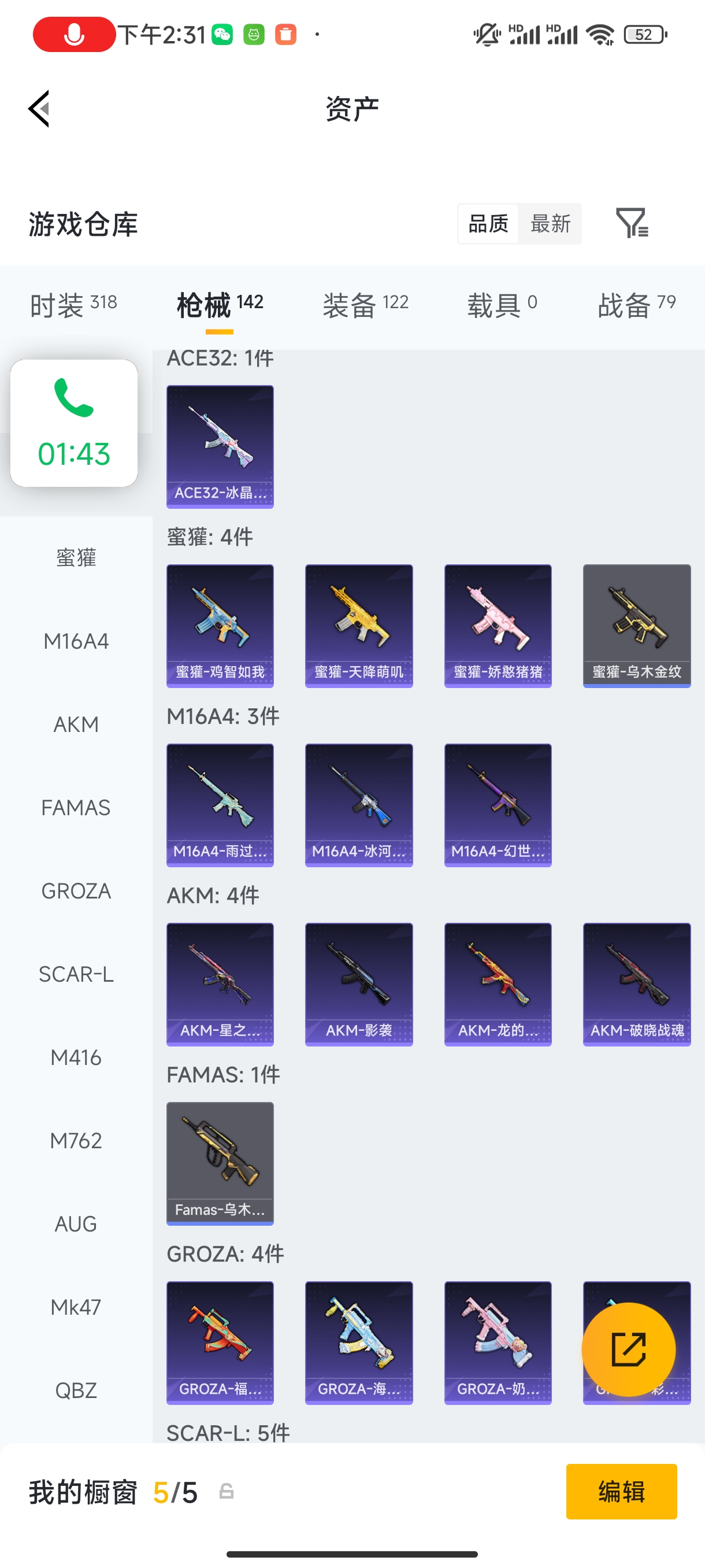Viewport: 705px width, 1568px height.
Task: Switch to the 时装 tab
Action: click(x=73, y=304)
